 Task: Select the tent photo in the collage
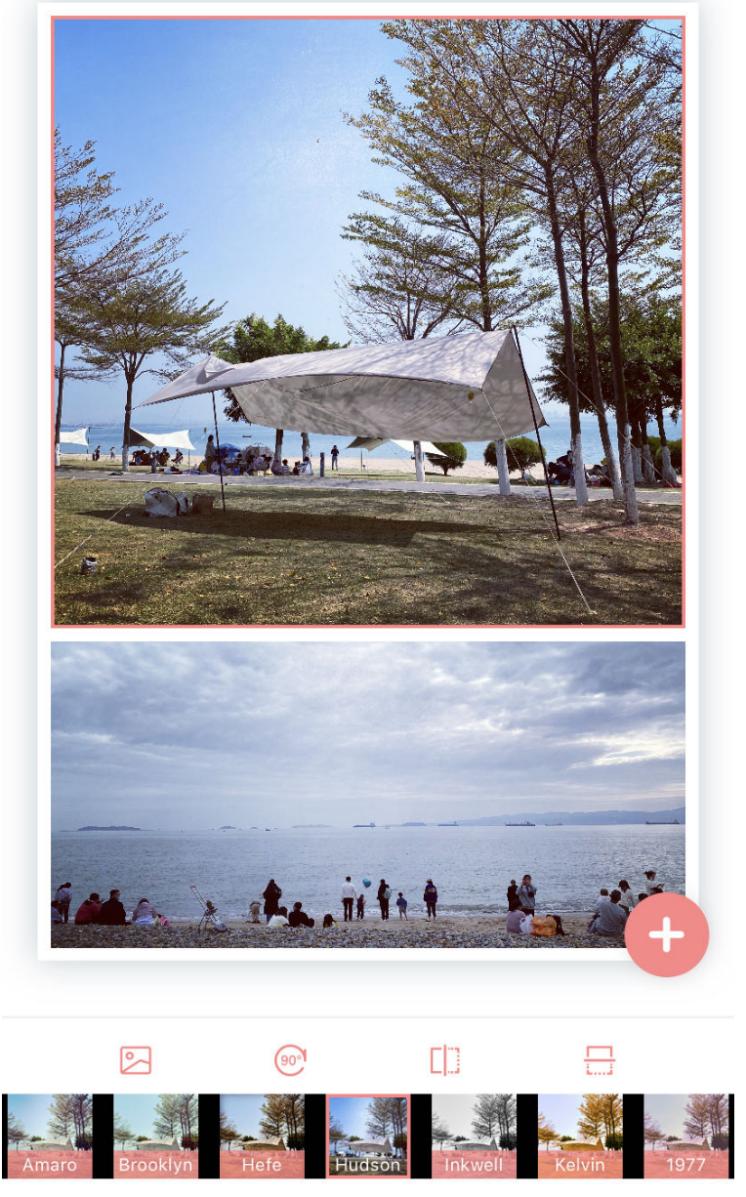[368, 322]
